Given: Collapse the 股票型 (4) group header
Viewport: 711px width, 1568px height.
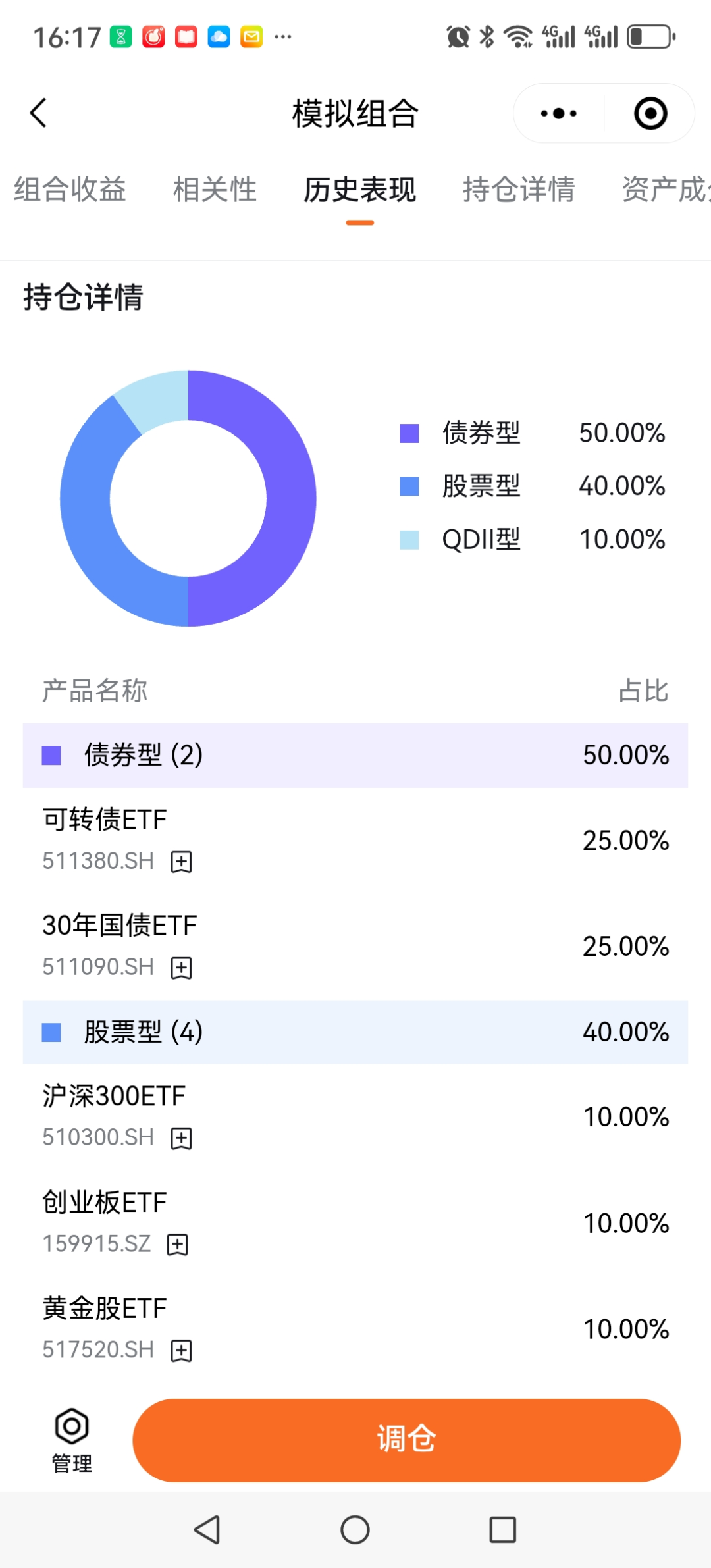Looking at the screenshot, I should coord(355,1032).
